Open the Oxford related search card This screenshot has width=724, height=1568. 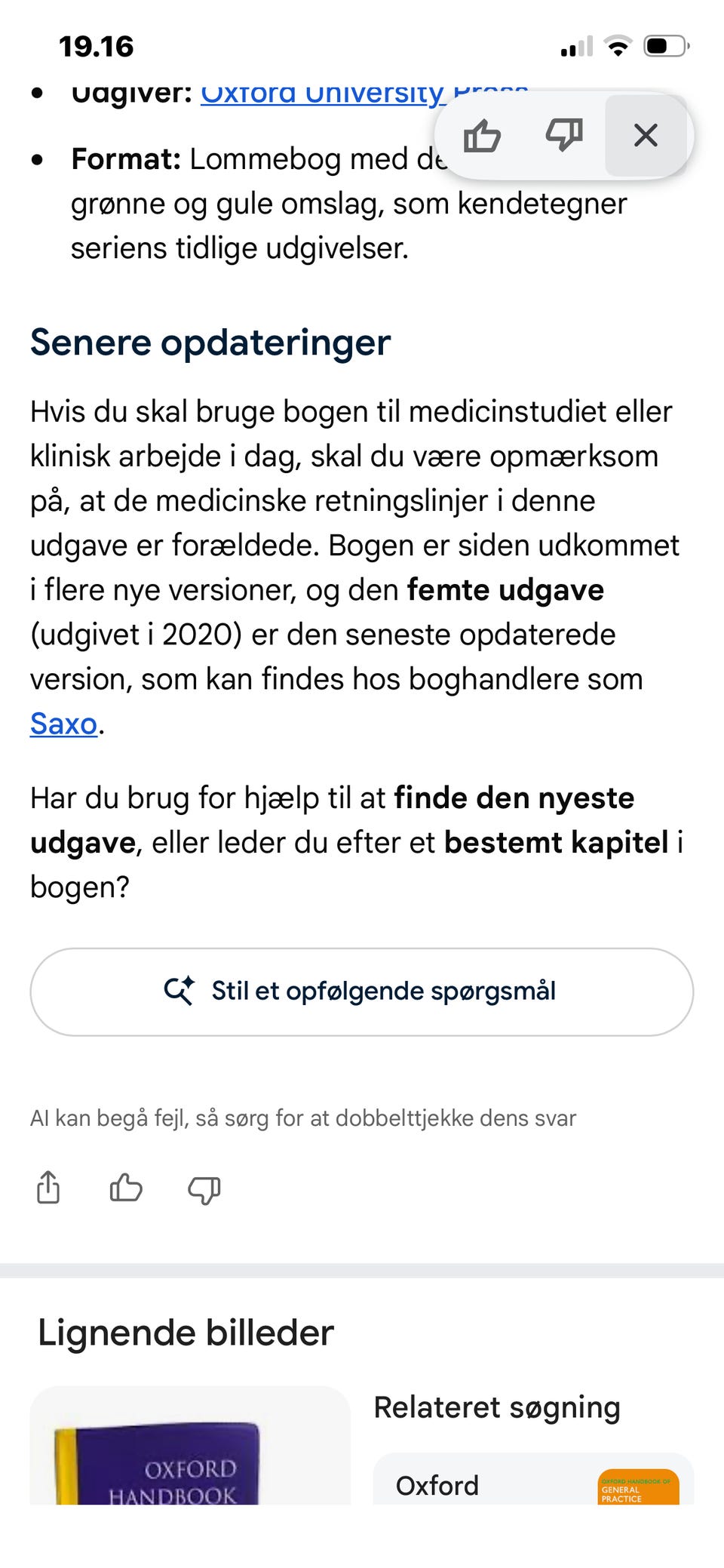[533, 1479]
